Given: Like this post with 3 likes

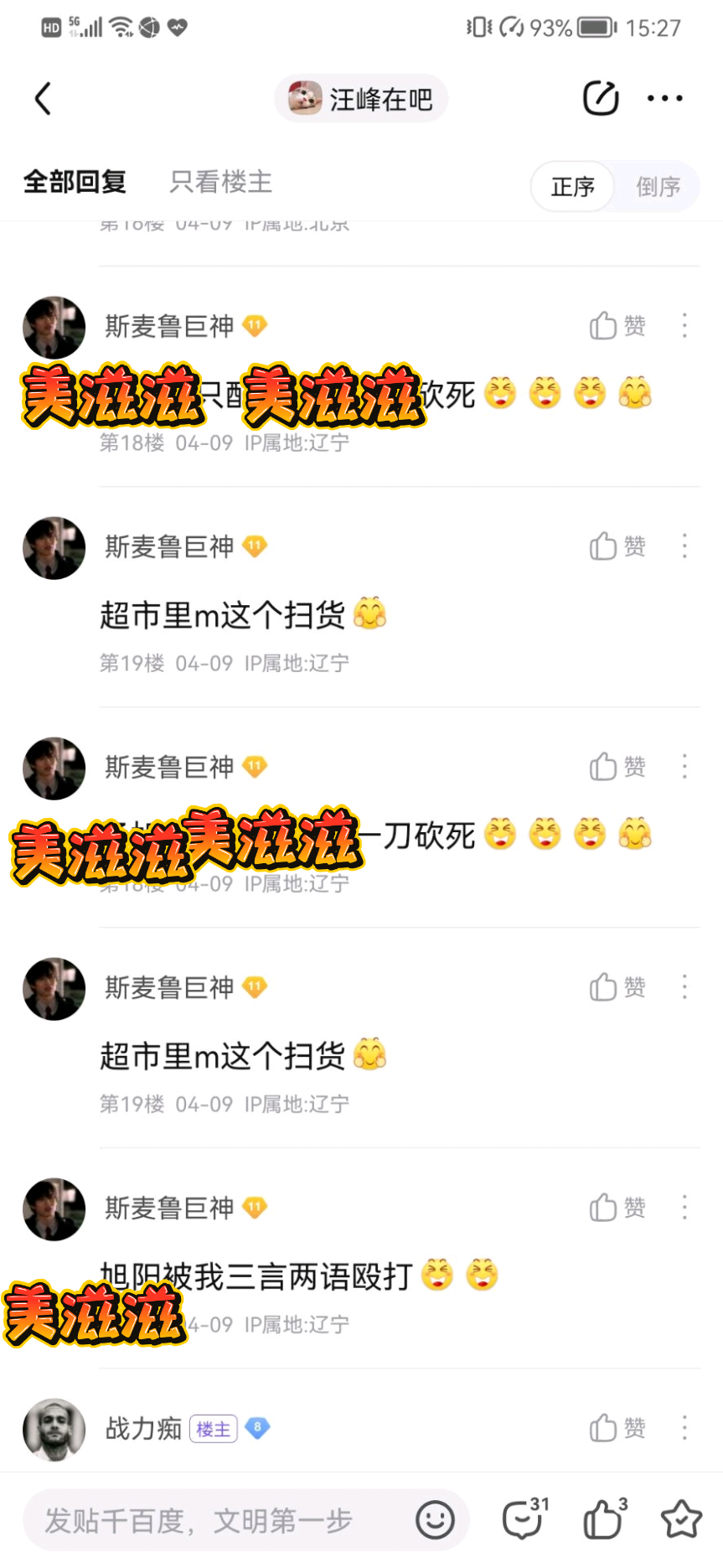Looking at the screenshot, I should pyautogui.click(x=605, y=1520).
